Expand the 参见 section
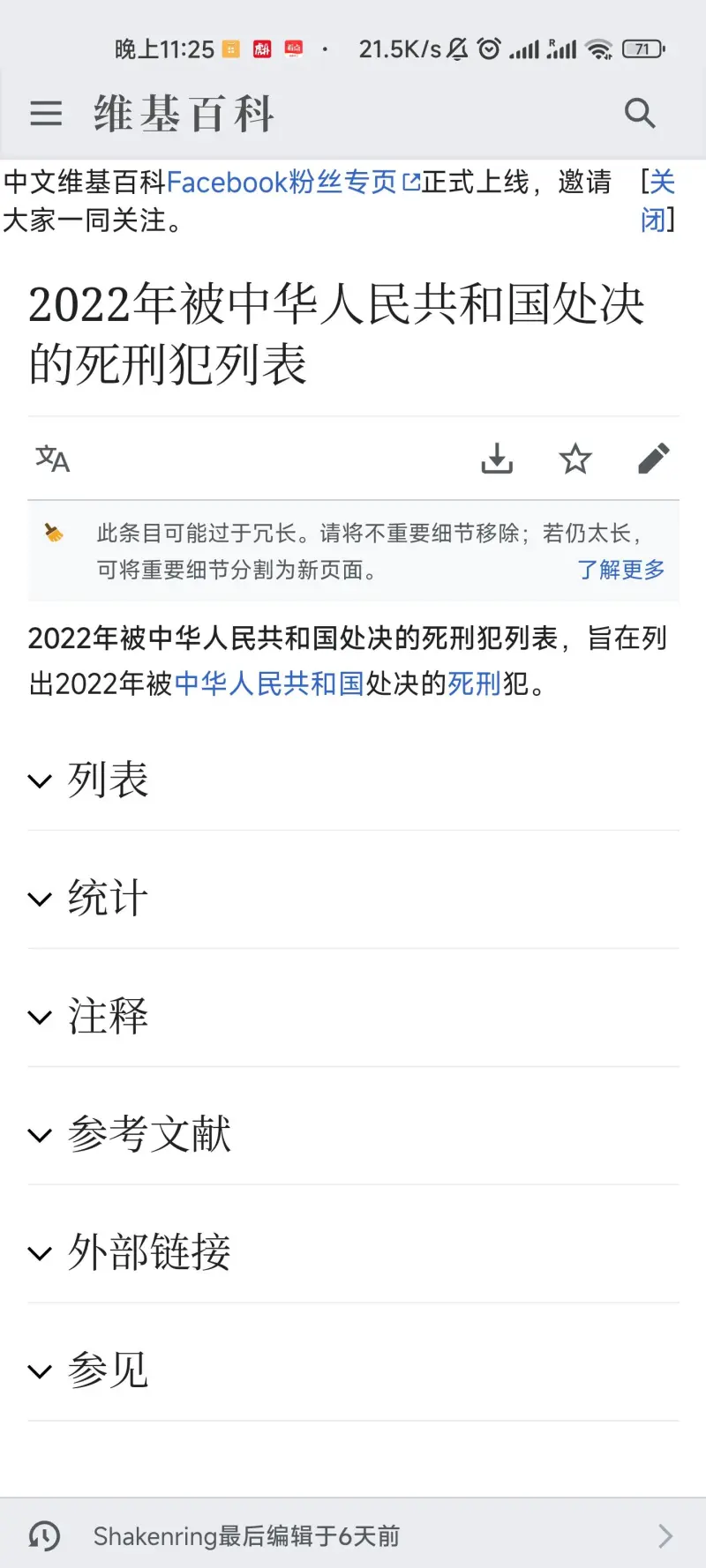706x1568 pixels. point(108,1371)
